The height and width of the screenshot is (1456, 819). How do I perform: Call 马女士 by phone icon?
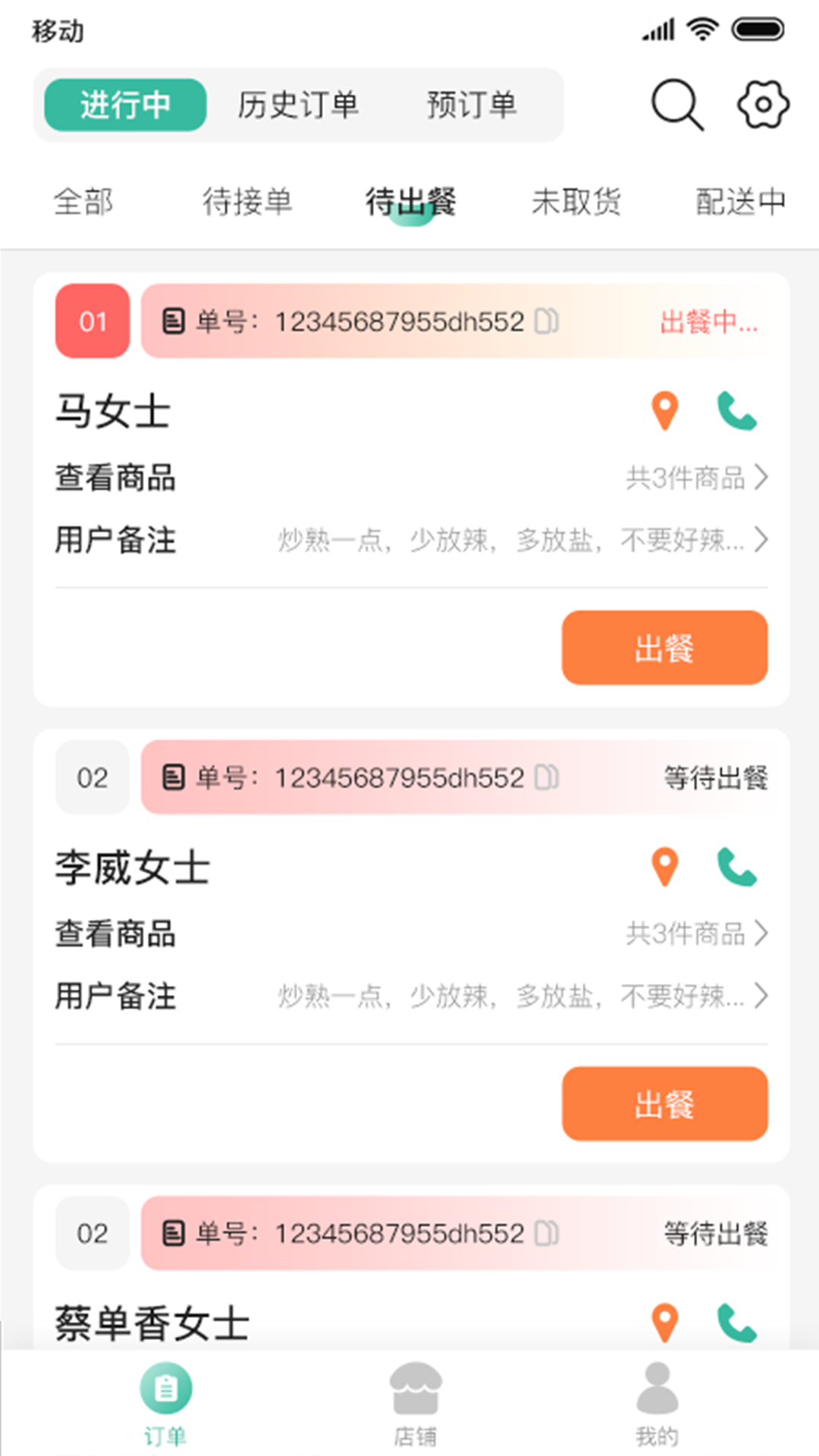[737, 411]
